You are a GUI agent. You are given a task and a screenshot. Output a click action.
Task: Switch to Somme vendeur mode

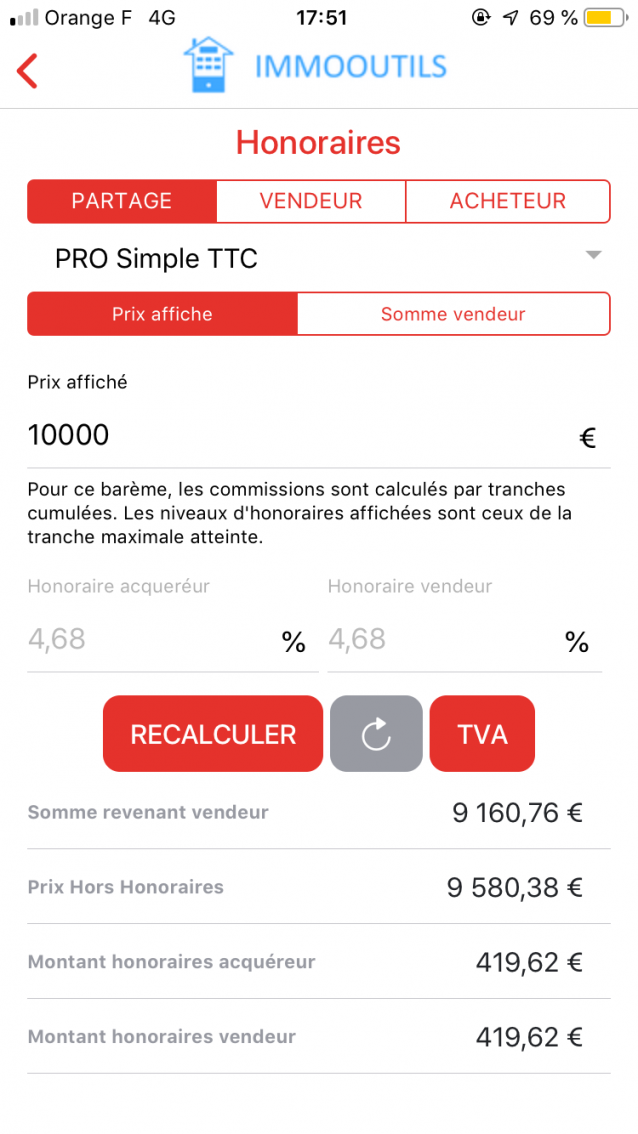pos(453,314)
